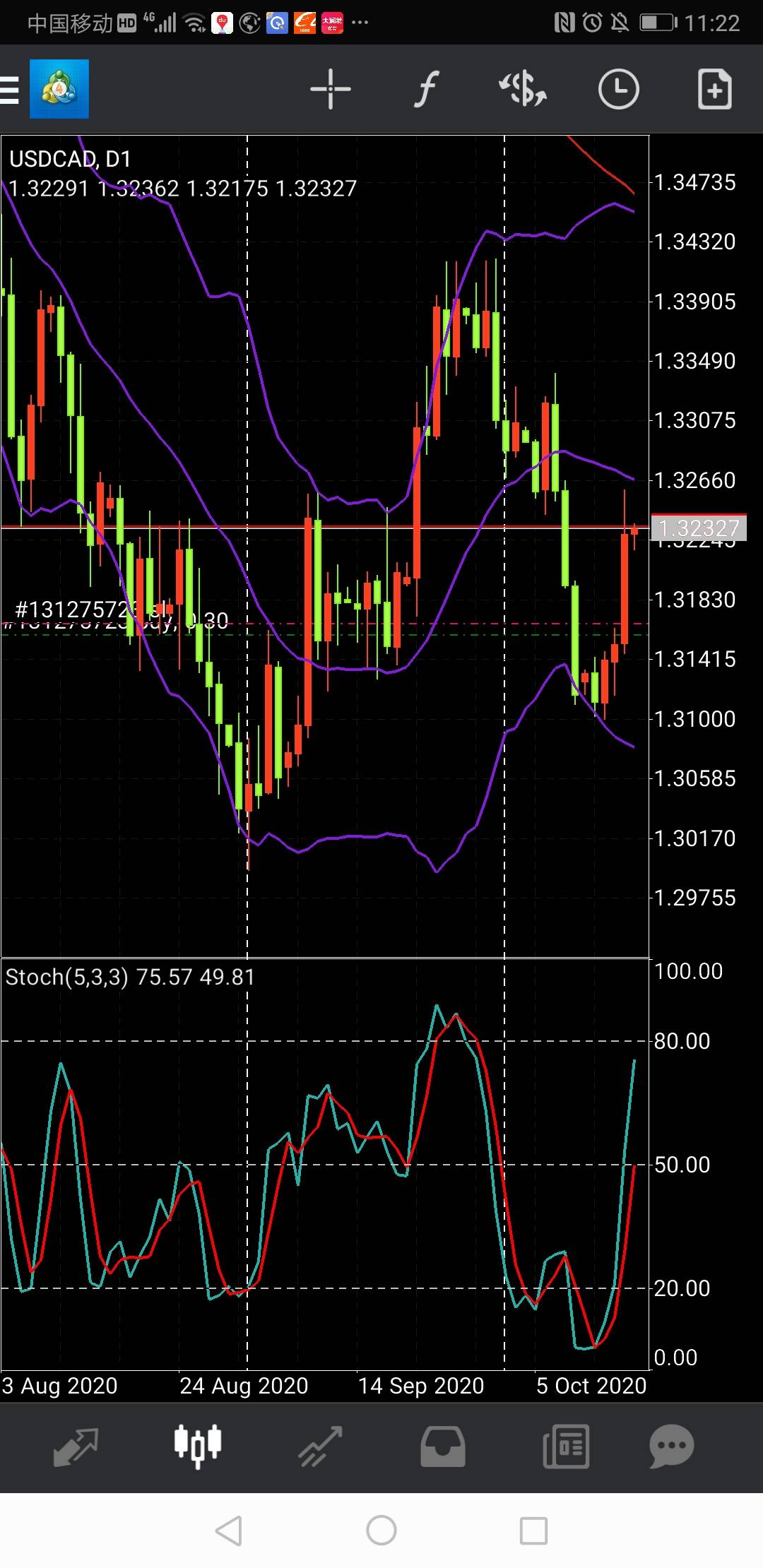Tap the system back button
This screenshot has height=1568, width=763.
(229, 1531)
